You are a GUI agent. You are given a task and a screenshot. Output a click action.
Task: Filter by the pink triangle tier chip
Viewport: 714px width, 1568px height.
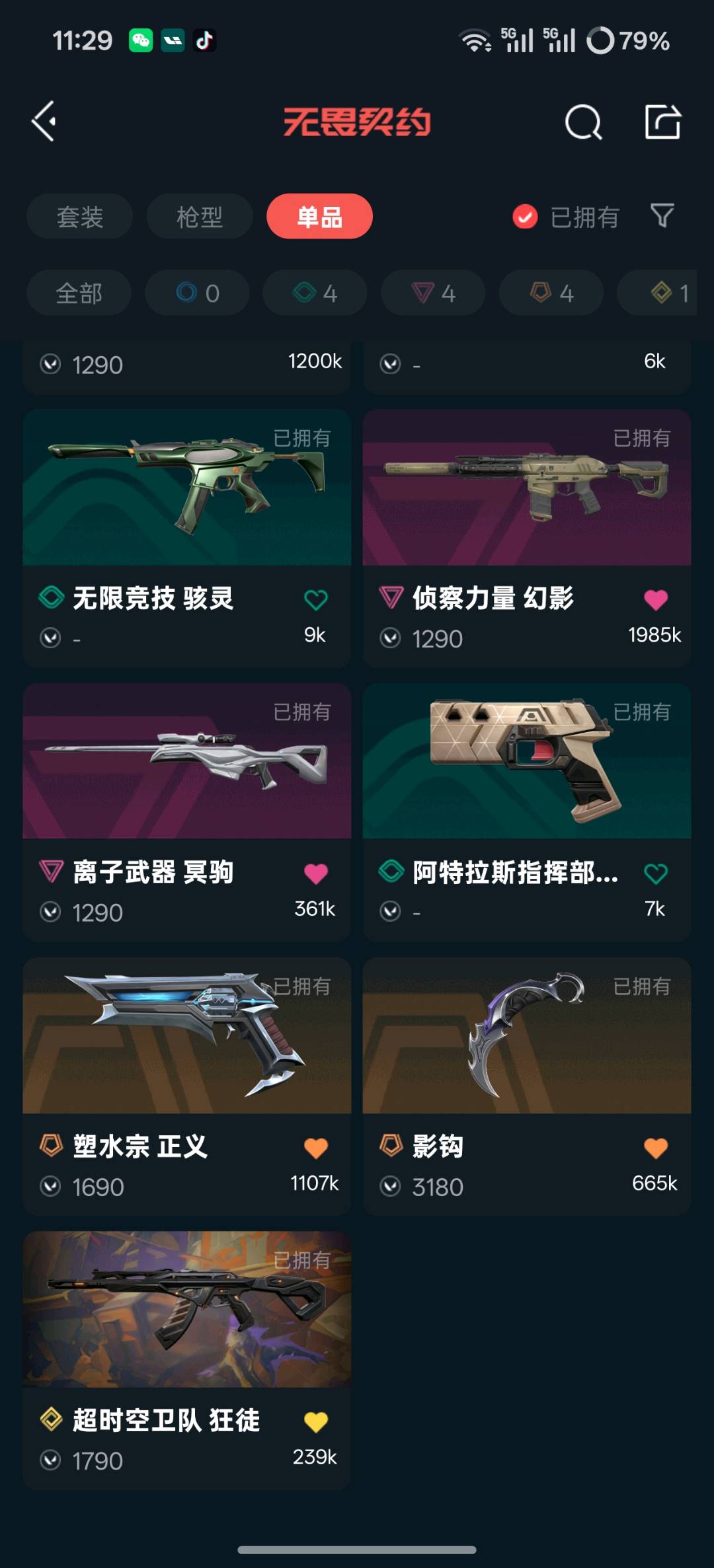pos(433,293)
